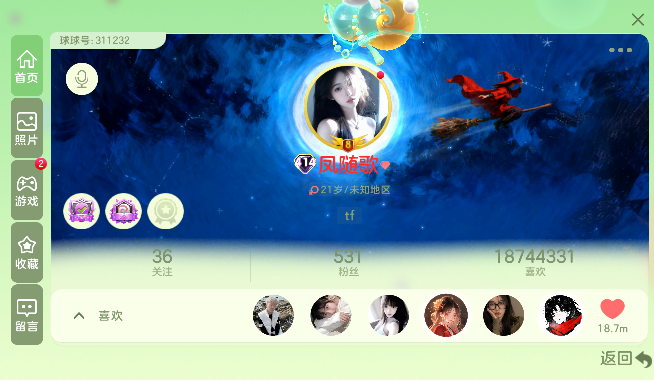654x380 pixels.
Task: View the 36 关注 following list
Action: (162, 263)
